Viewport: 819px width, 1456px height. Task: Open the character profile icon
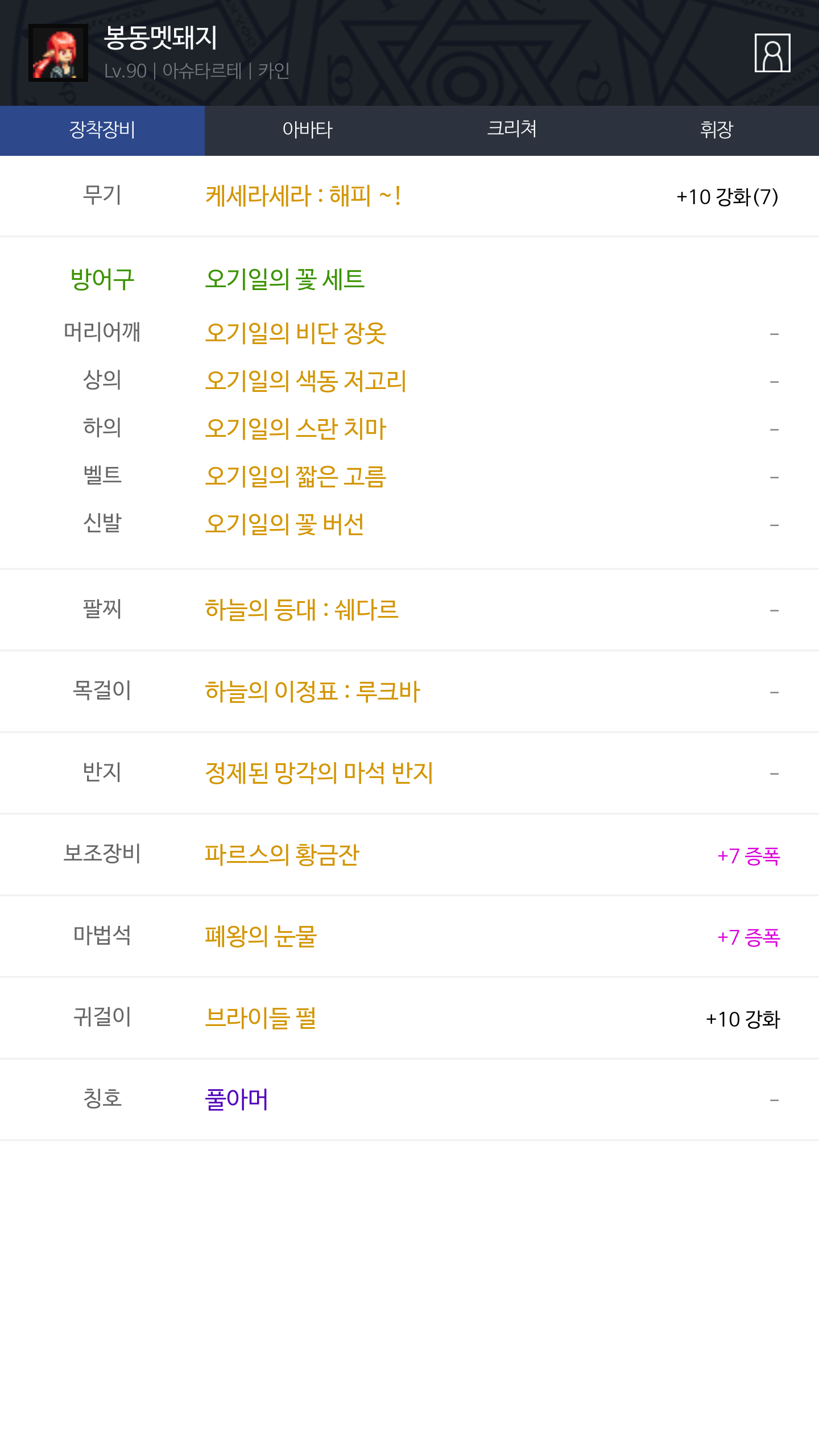[x=772, y=53]
